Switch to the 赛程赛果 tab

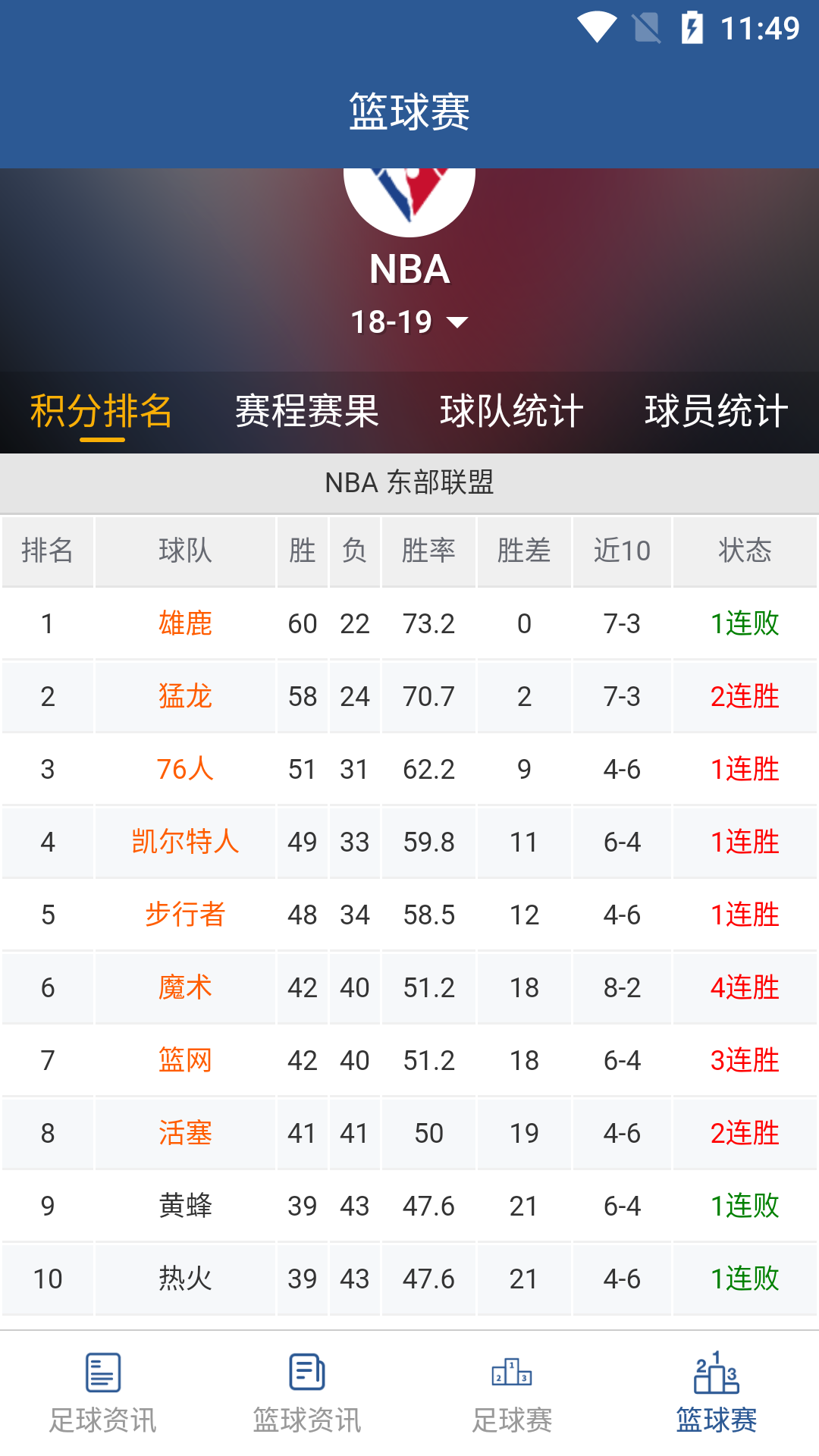coord(307,412)
